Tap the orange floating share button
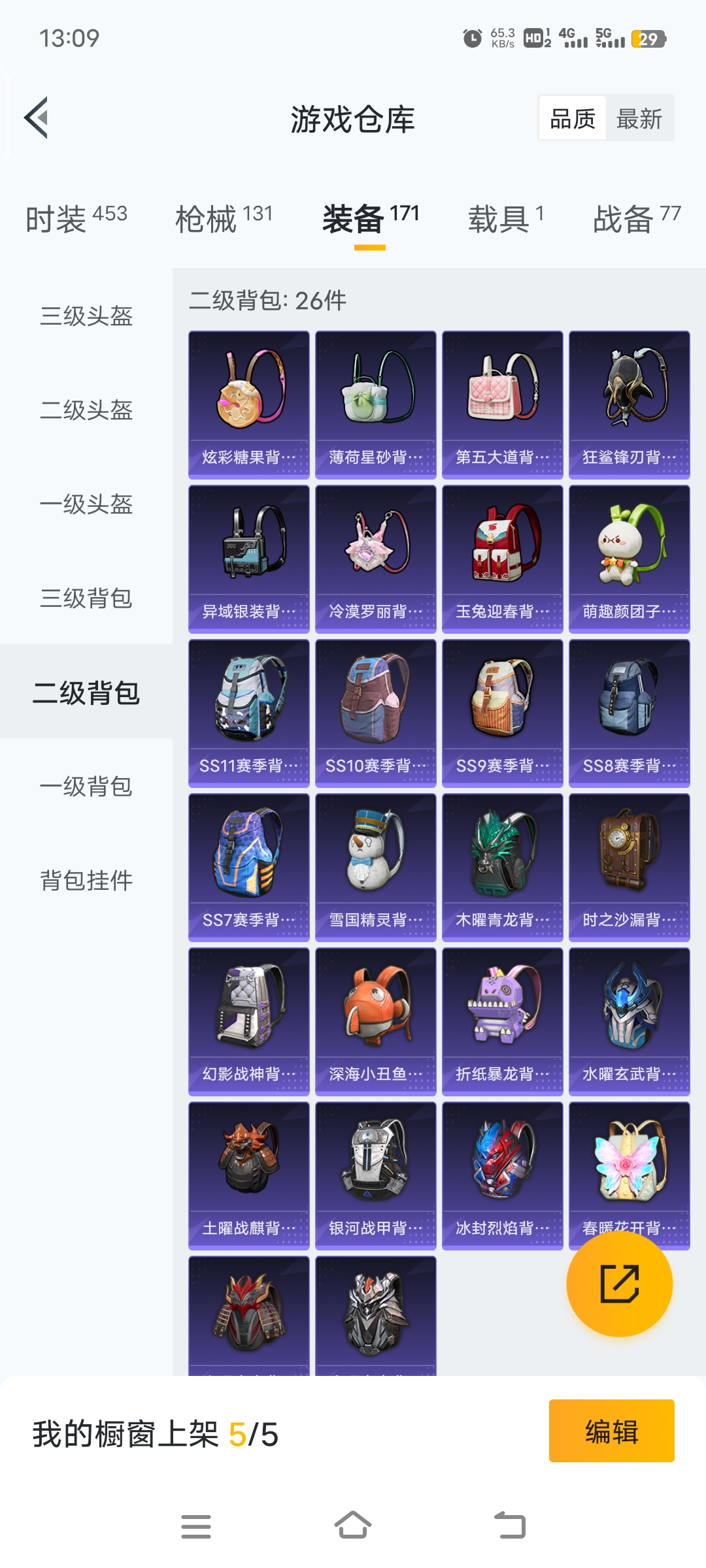Screen dimensions: 706x1568 click(619, 1283)
